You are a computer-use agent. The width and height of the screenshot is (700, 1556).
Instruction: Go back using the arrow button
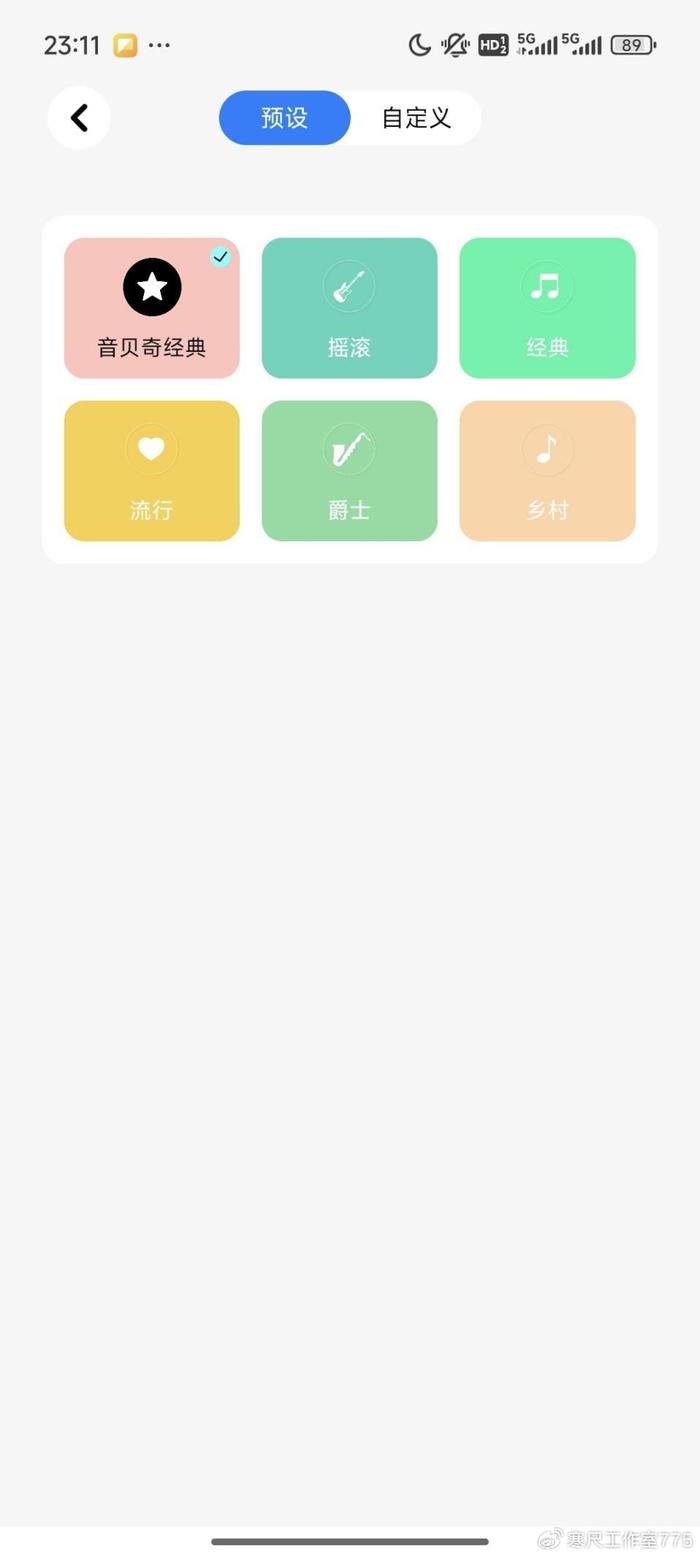tap(79, 118)
